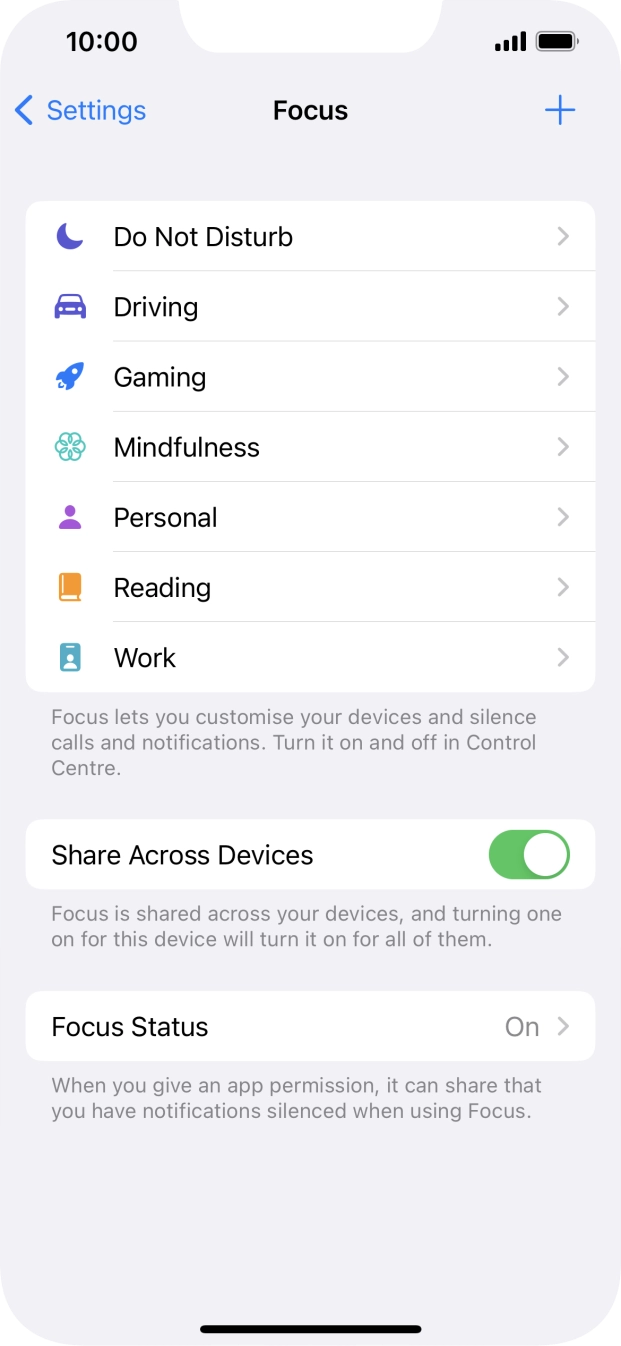Open the Personal focus

pos(310,517)
